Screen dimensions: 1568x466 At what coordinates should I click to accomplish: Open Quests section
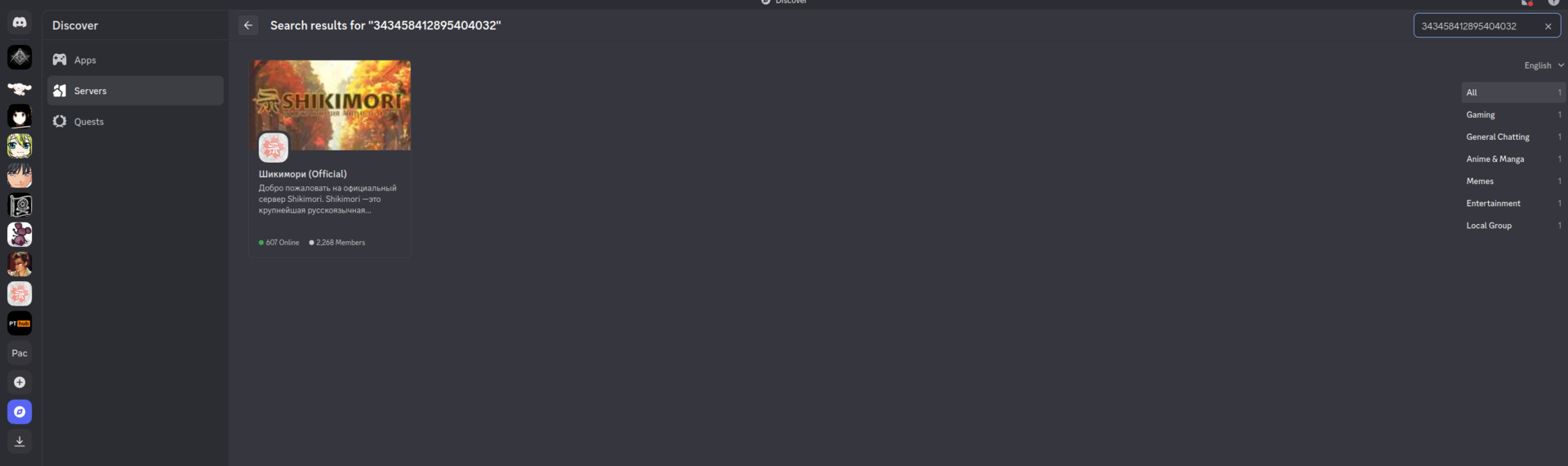click(88, 122)
